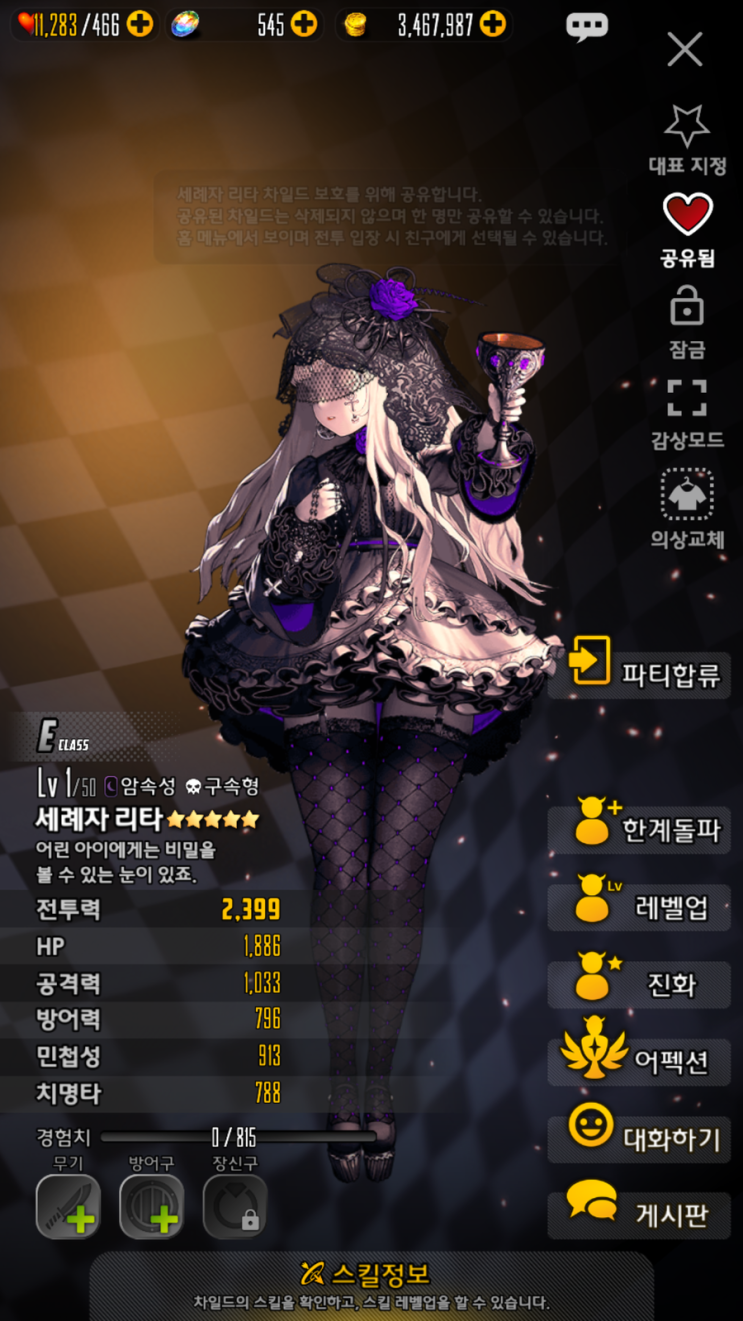Open the 게시판 bulletin board
This screenshot has height=1321, width=743.
(640, 1214)
